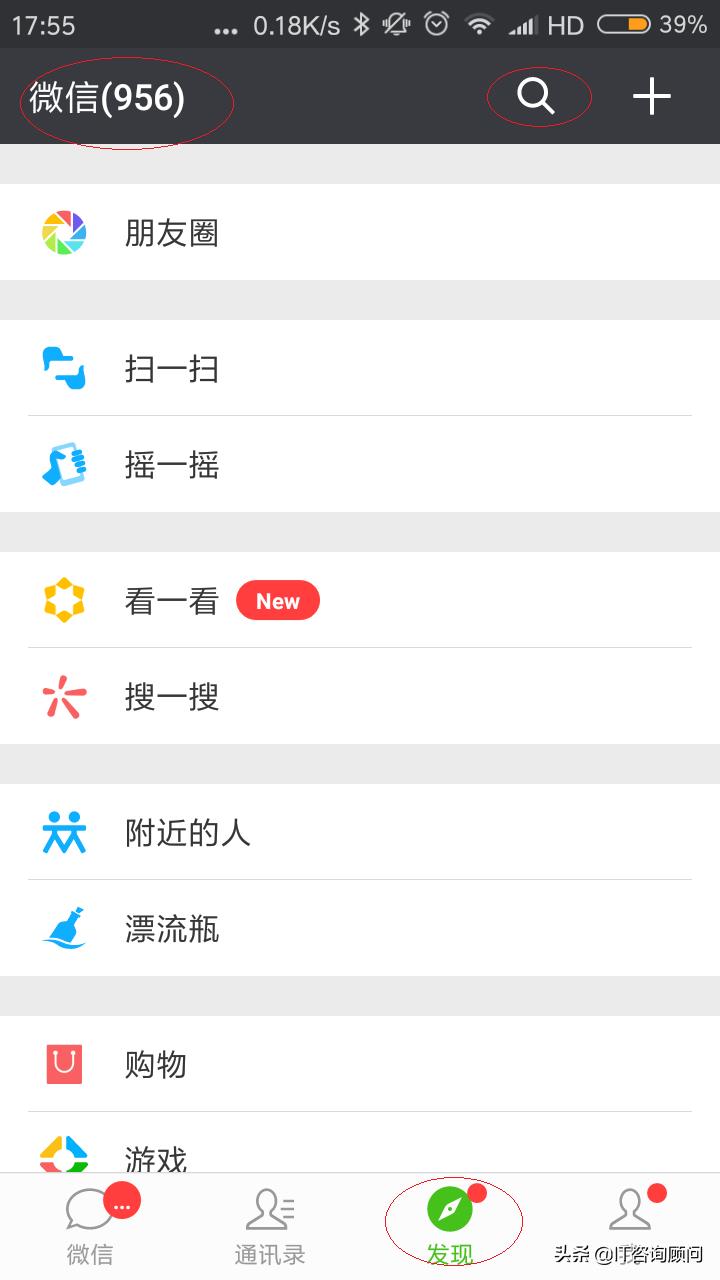Open 购物 shopping
Image resolution: width=720 pixels, height=1280 pixels.
point(360,1064)
